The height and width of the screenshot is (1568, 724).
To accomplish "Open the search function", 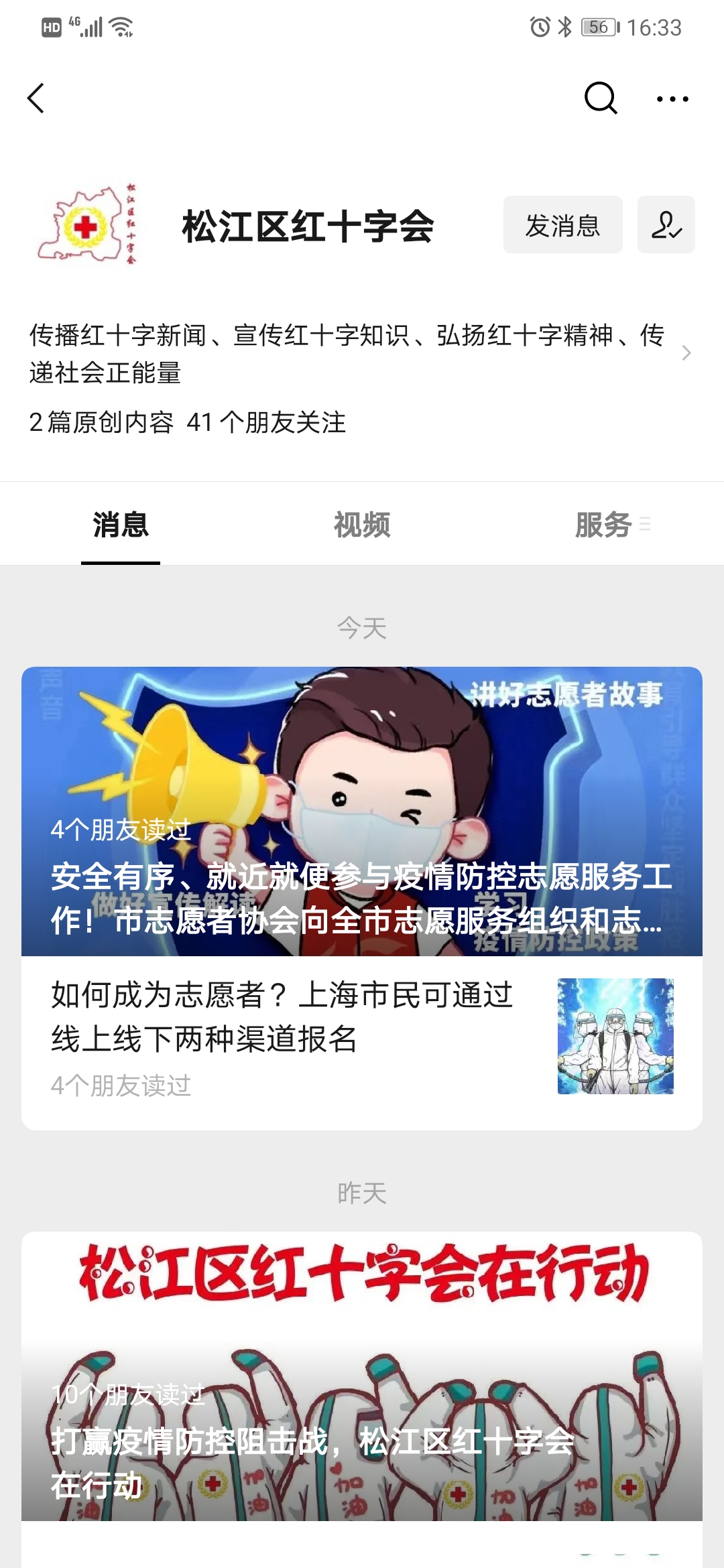I will pyautogui.click(x=601, y=99).
